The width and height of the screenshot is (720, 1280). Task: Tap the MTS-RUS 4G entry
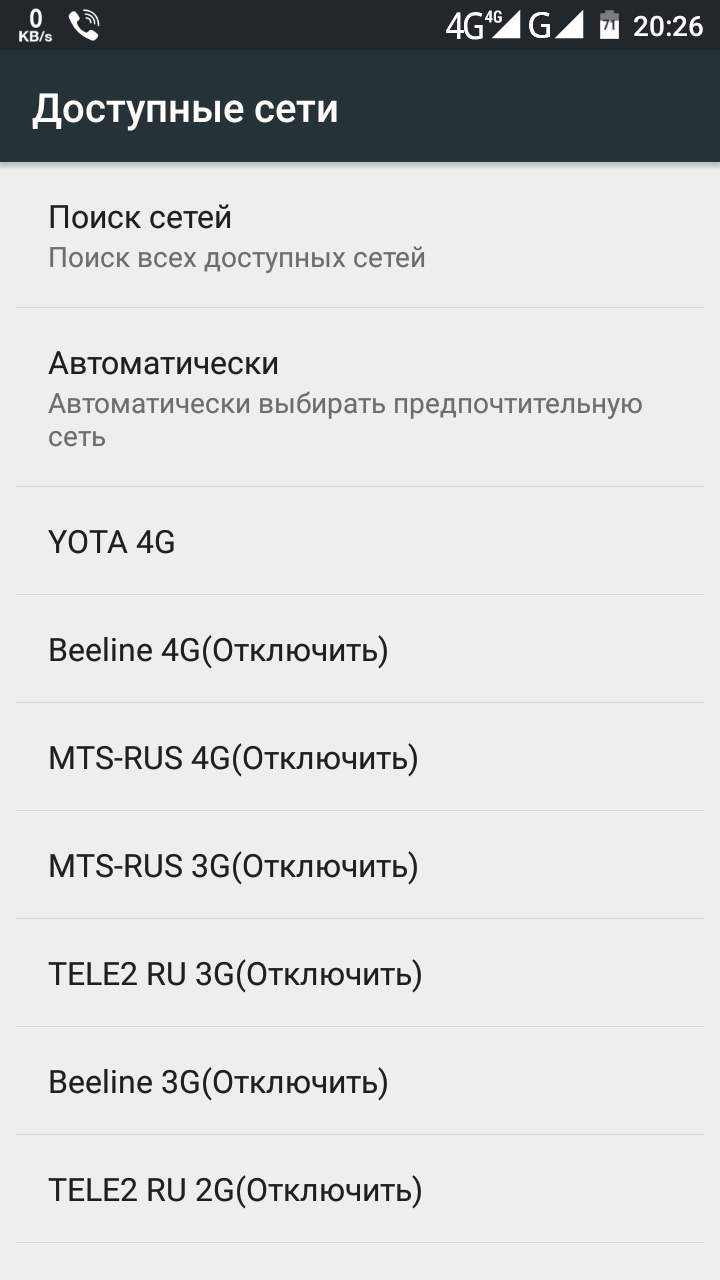click(360, 758)
